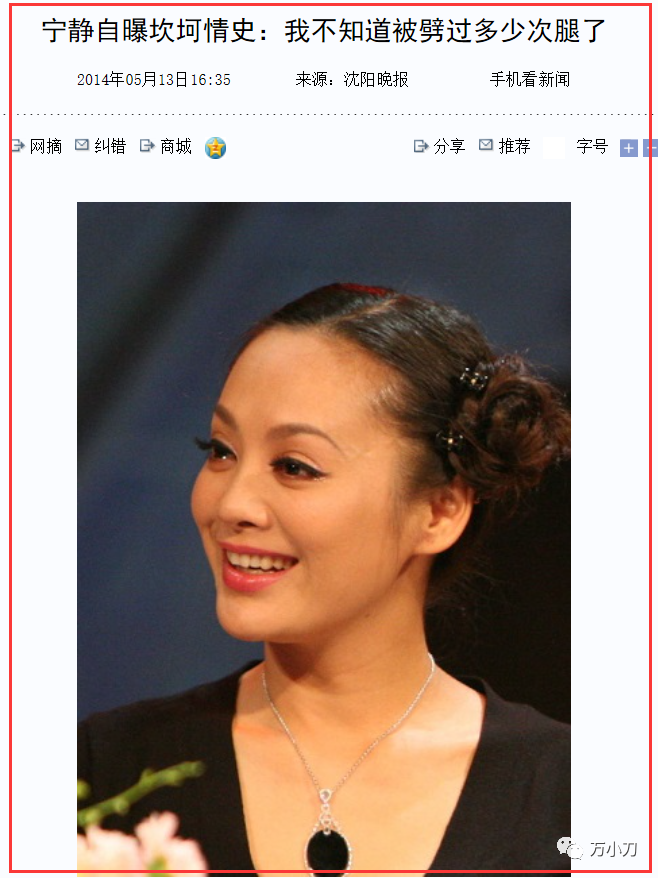658x878 pixels.
Task: Tap the star badge icon beside 商城
Action: pos(216,148)
